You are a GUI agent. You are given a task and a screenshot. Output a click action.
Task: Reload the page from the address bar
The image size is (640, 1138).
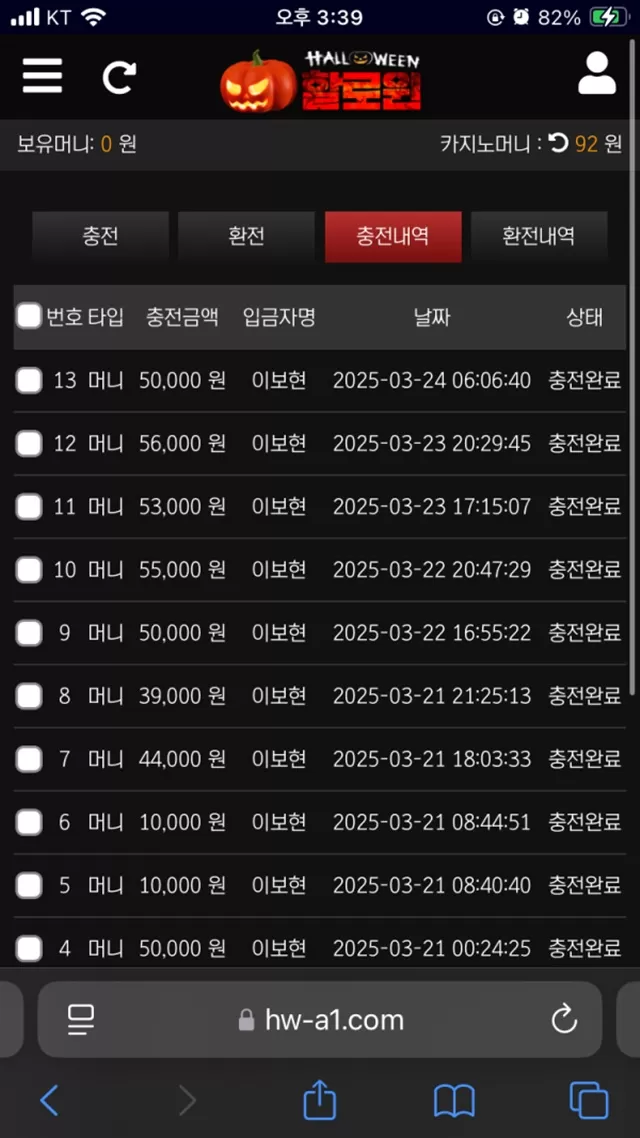pos(564,1020)
